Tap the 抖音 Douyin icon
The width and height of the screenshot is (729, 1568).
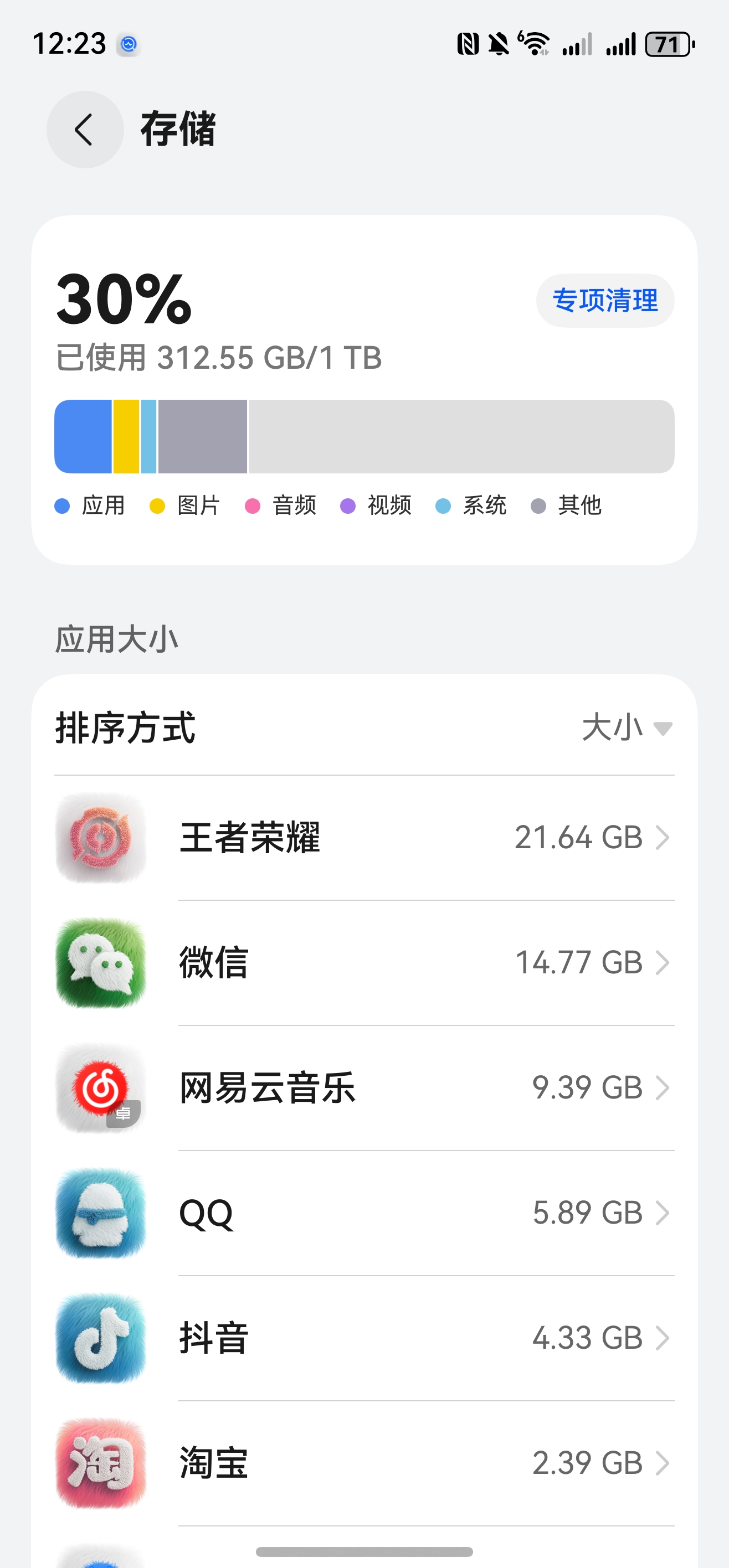(x=101, y=1338)
